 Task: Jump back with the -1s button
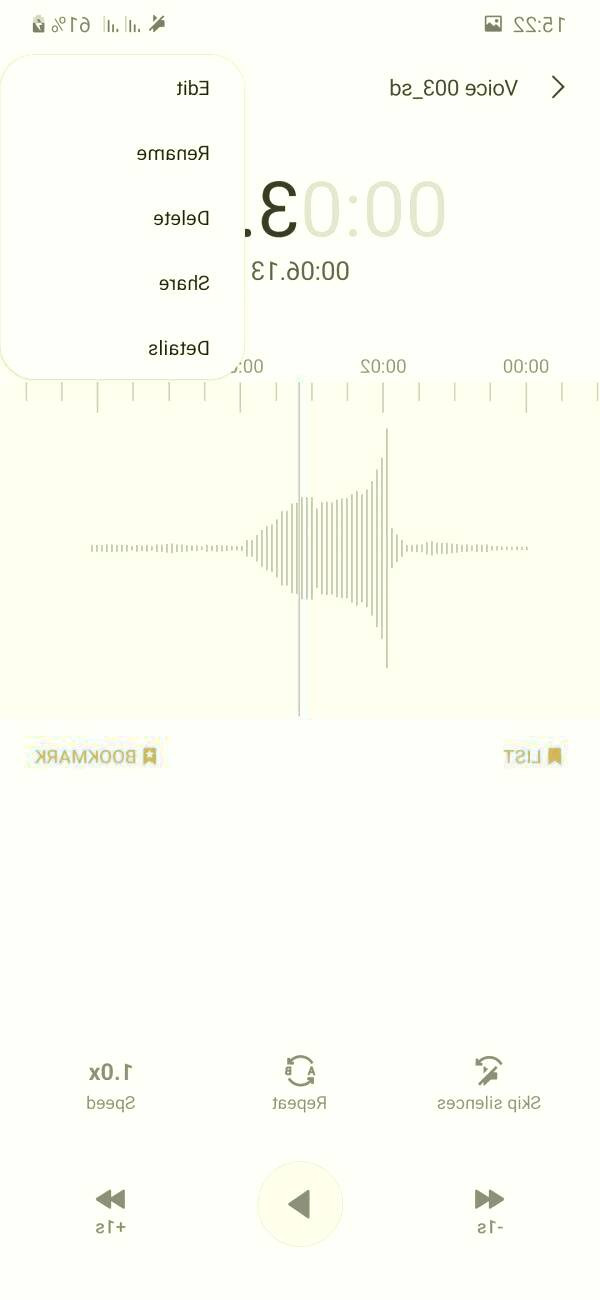[x=489, y=1209]
